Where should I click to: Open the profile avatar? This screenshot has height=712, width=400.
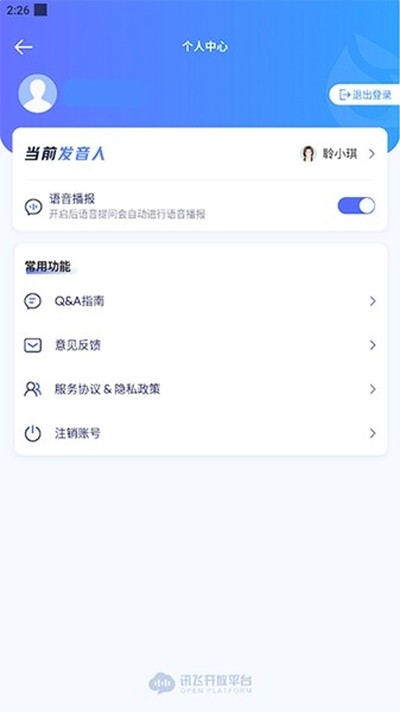click(x=38, y=94)
